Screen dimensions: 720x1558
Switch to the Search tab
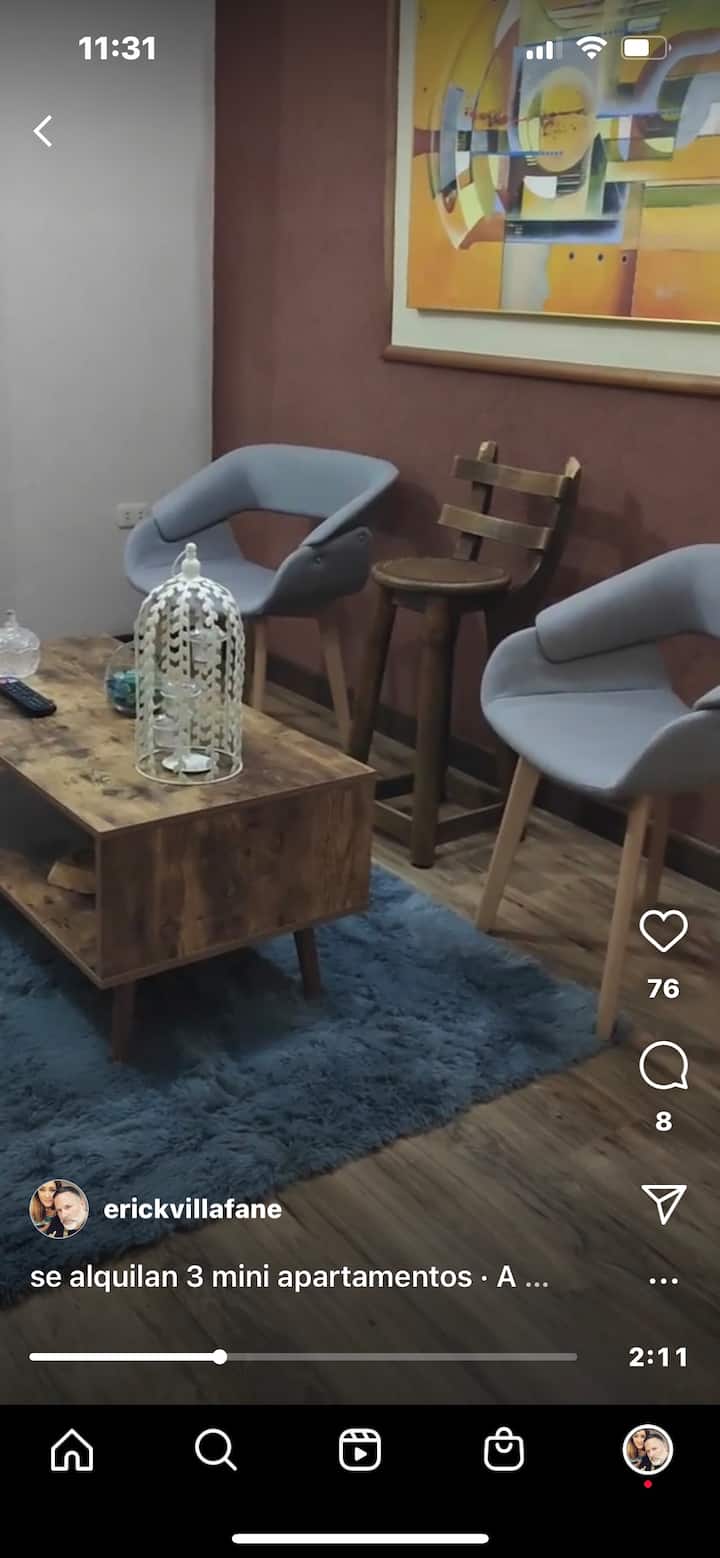click(x=216, y=1450)
